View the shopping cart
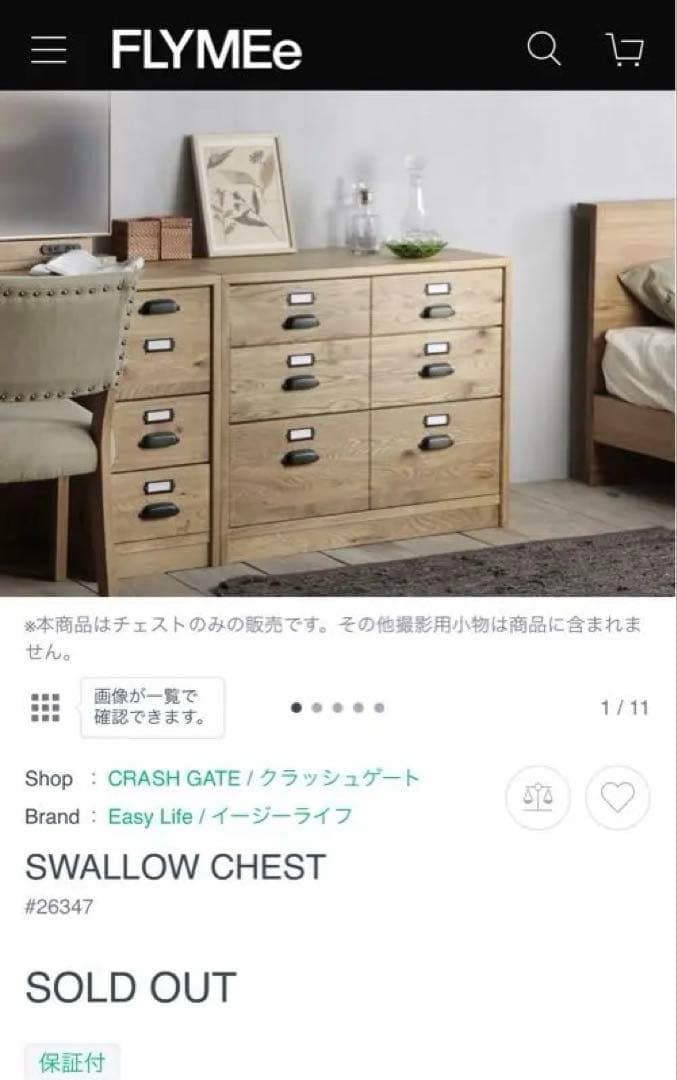 point(625,49)
